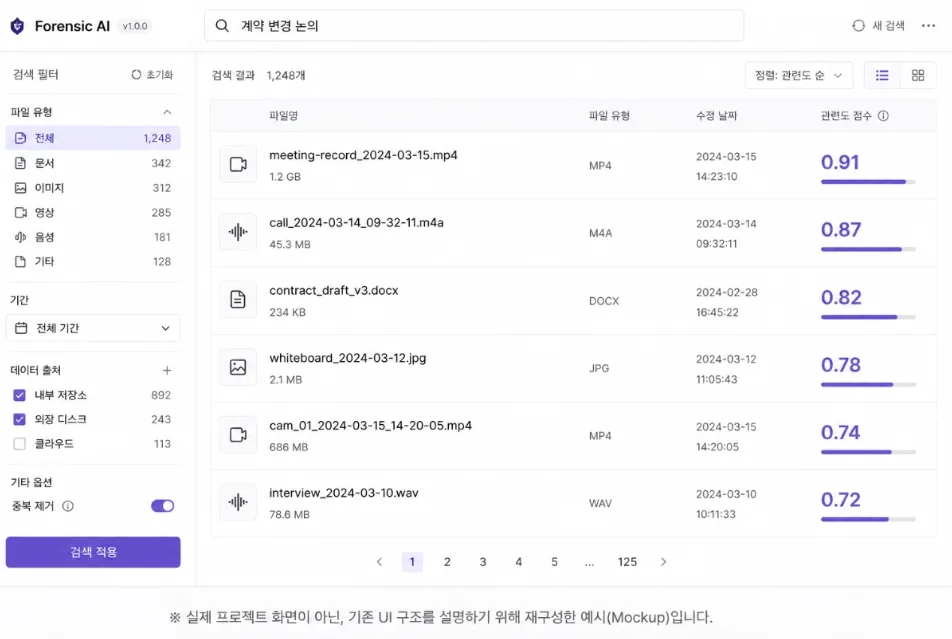Open the 전체 기간 period dropdown
This screenshot has height=639, width=952.
click(x=93, y=328)
